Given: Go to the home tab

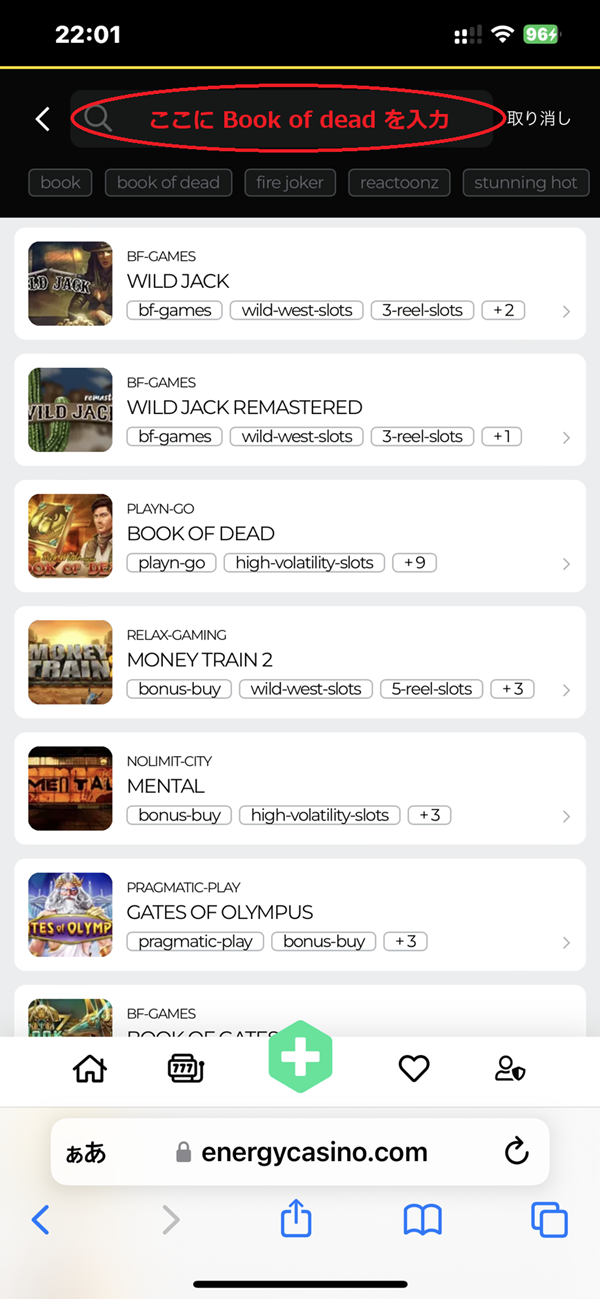Looking at the screenshot, I should [x=90, y=1069].
